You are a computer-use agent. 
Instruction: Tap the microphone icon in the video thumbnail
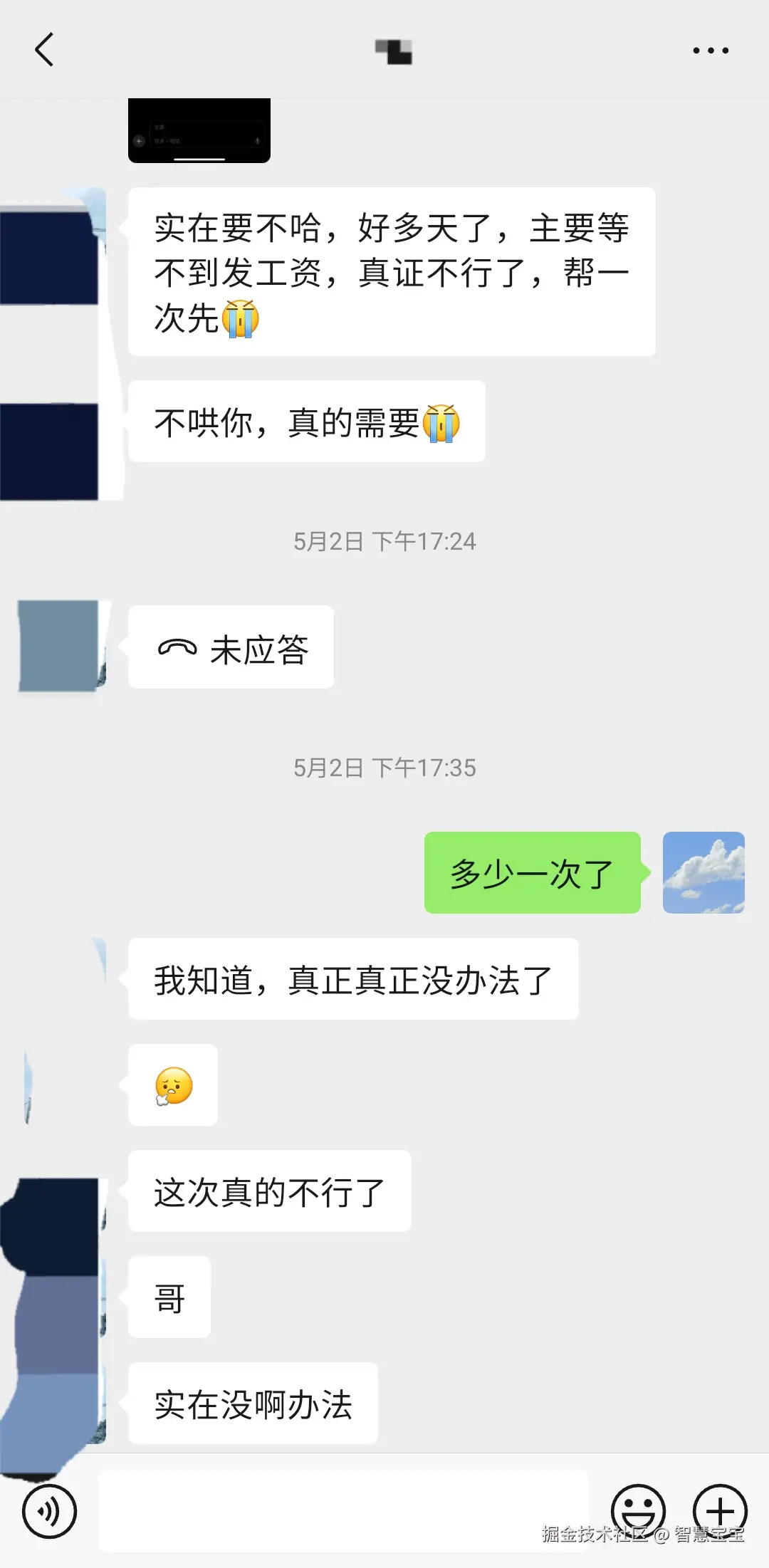click(258, 141)
